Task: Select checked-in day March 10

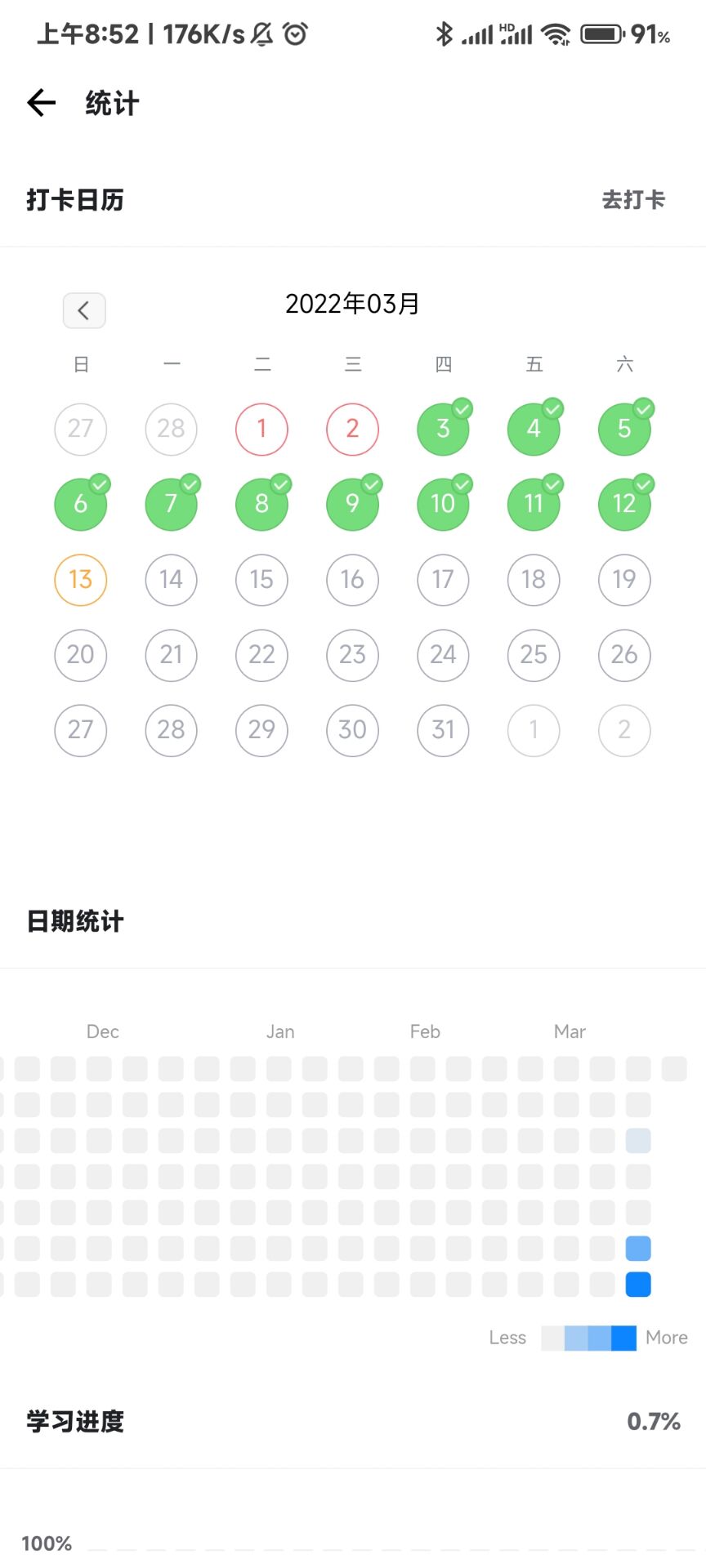Action: pyautogui.click(x=443, y=504)
